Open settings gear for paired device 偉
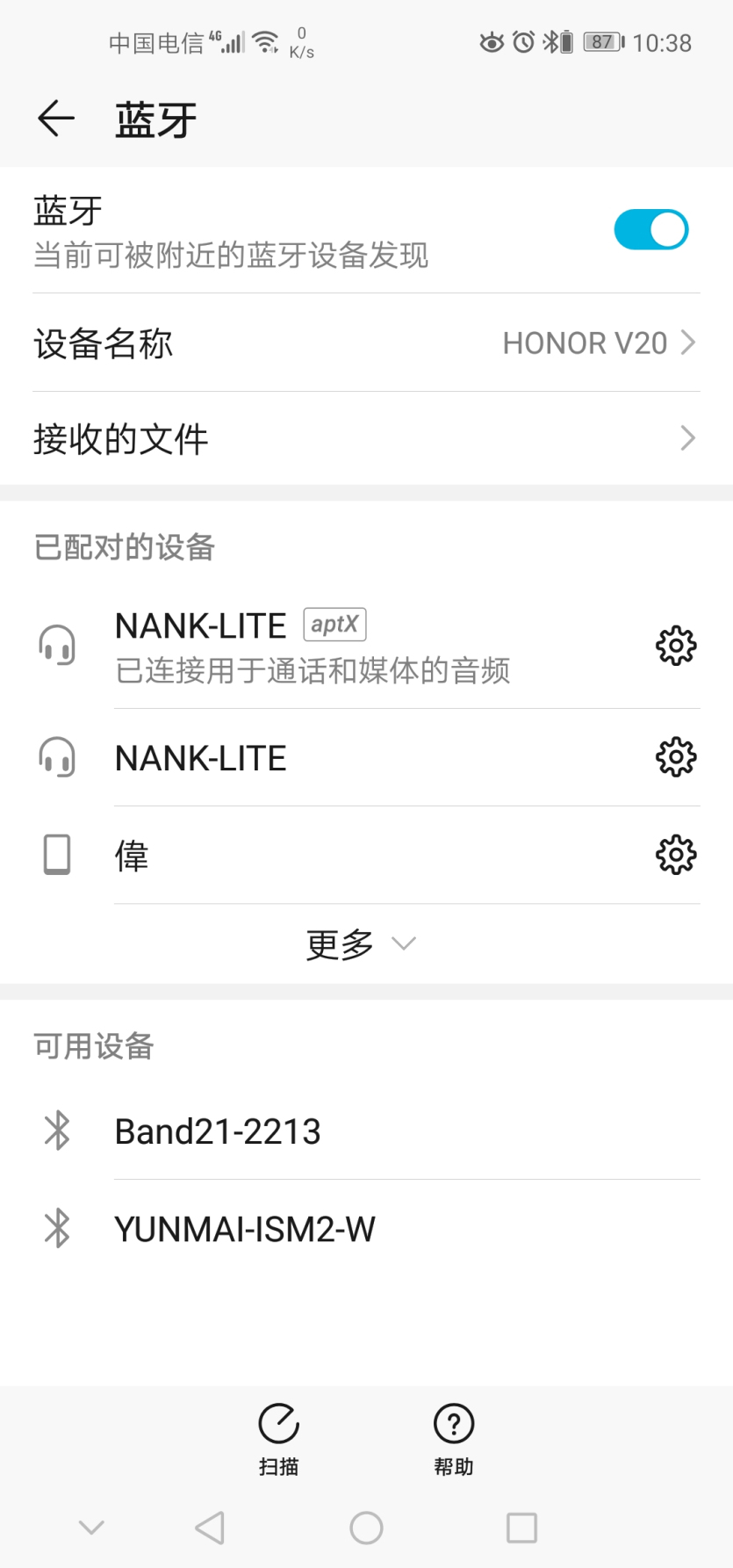The image size is (733, 1568). (675, 854)
